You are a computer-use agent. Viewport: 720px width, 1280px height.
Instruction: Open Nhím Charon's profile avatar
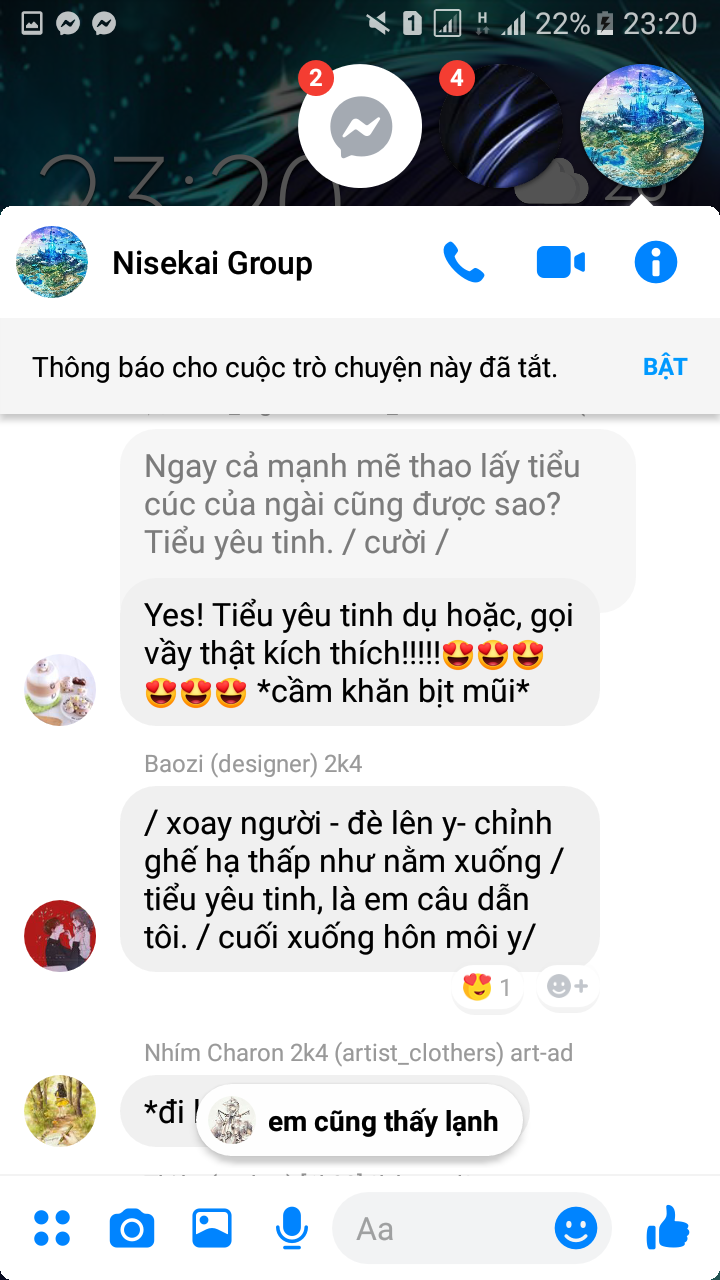tap(60, 1111)
